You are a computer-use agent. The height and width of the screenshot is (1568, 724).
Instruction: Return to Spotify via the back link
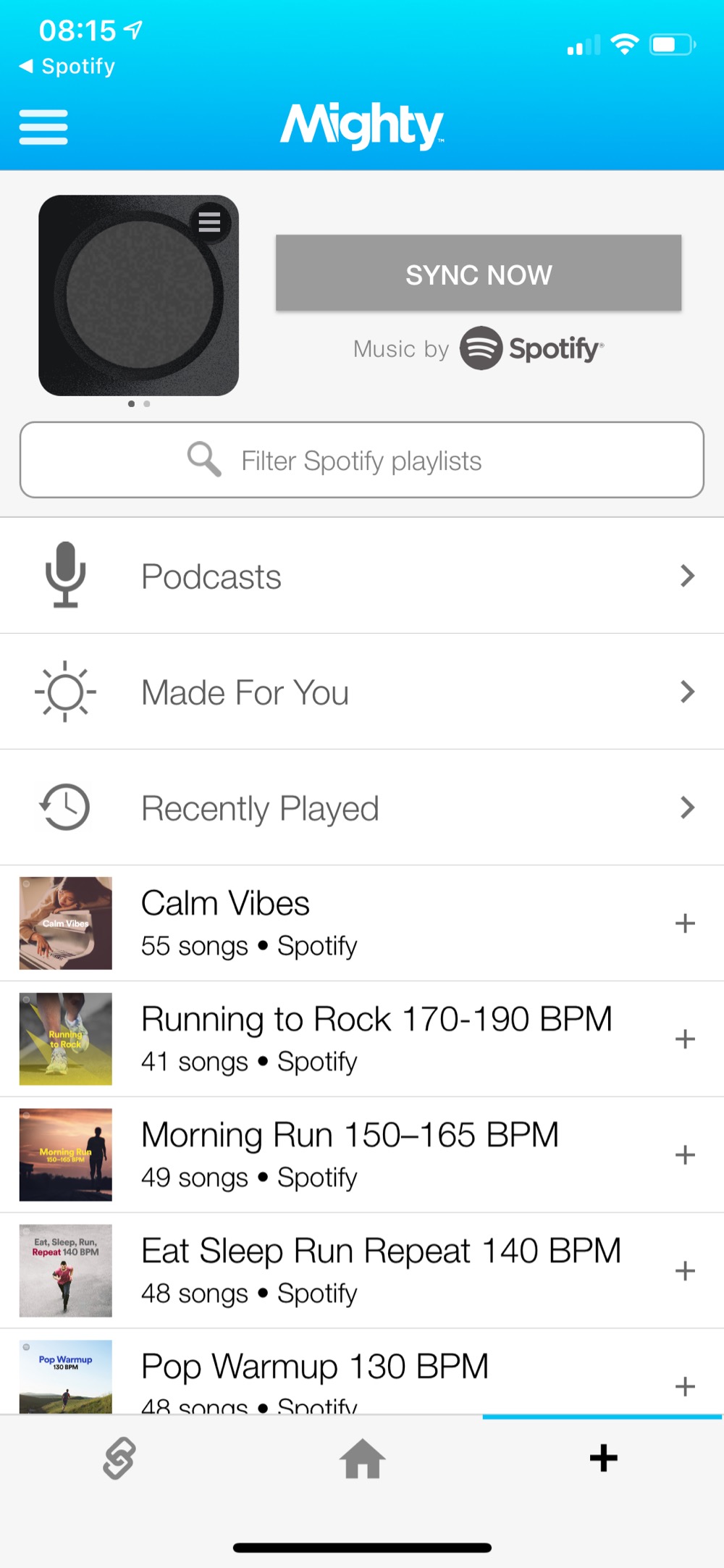[x=67, y=67]
